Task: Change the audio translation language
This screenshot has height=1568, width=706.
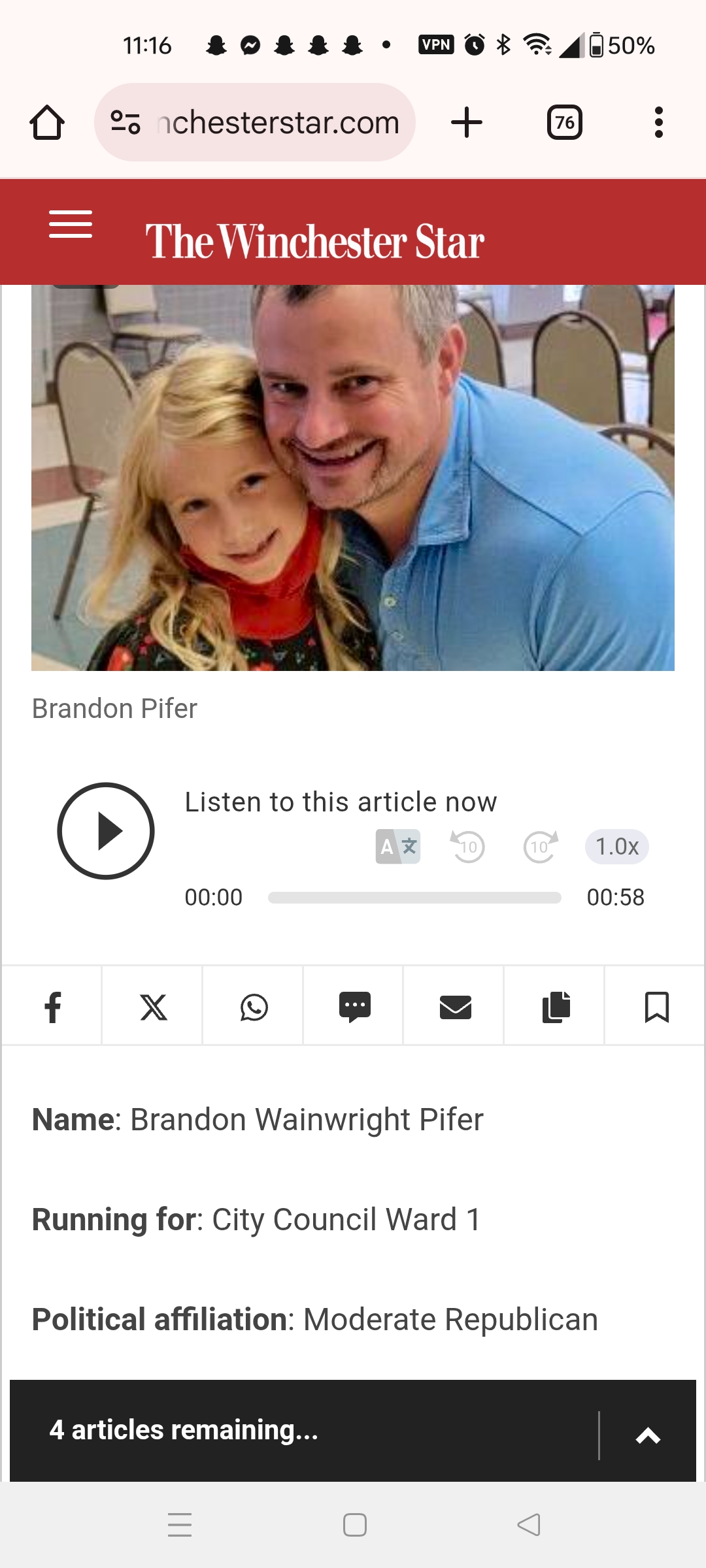Action: tap(397, 847)
